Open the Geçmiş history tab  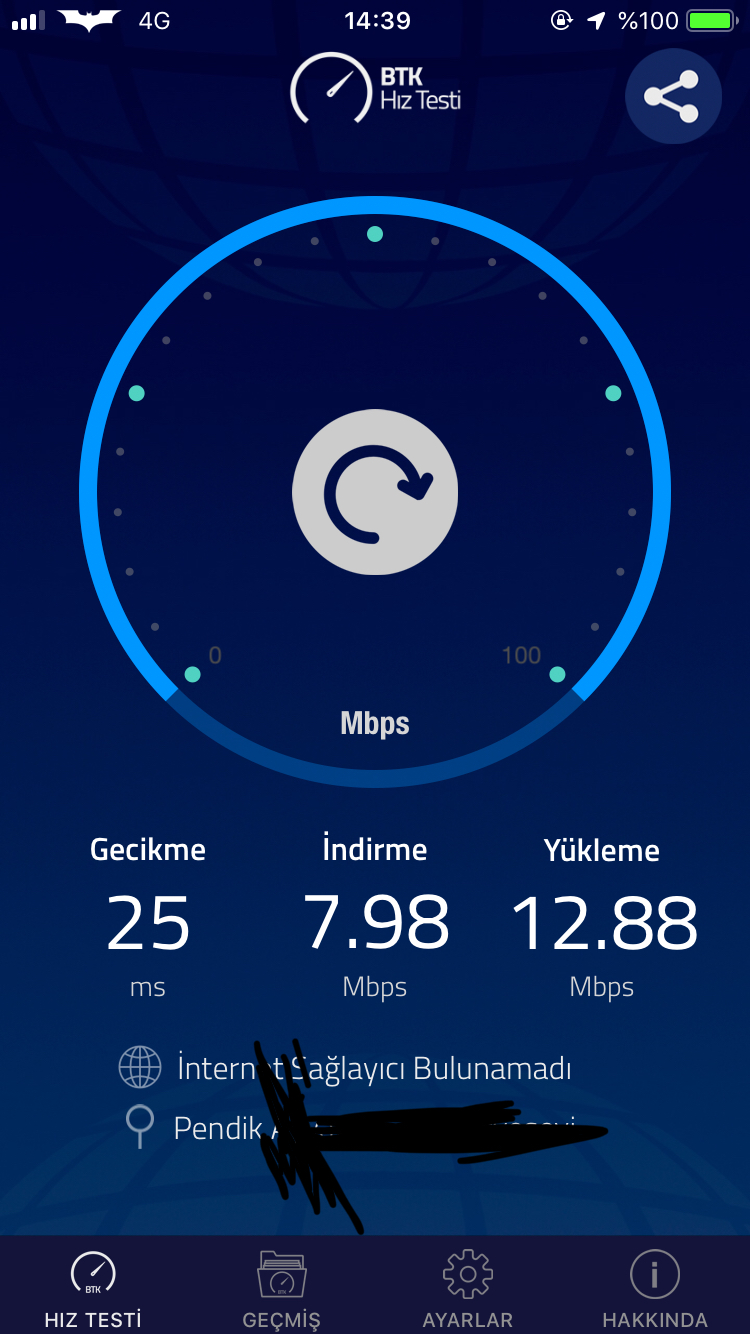(281, 1287)
